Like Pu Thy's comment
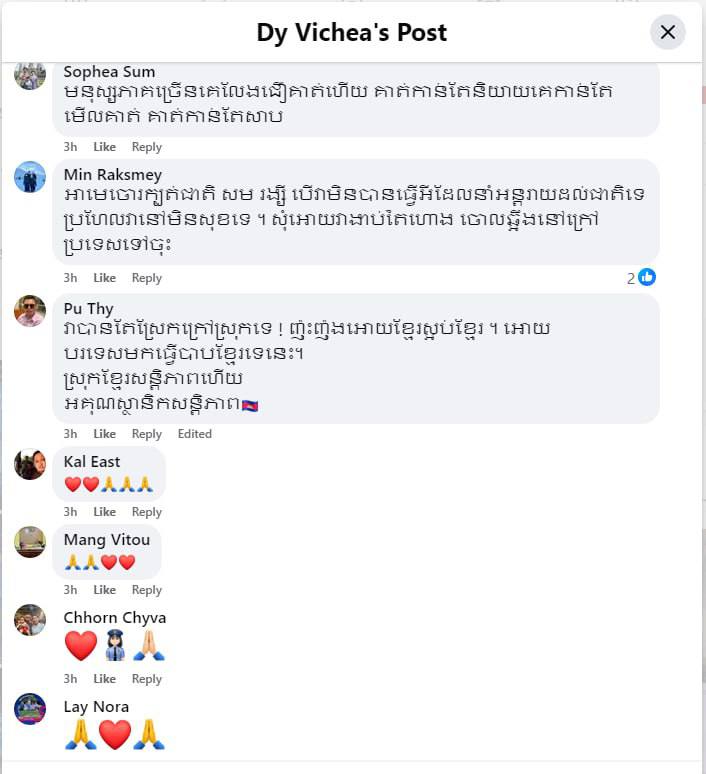Screen dimensions: 706x774 click(x=105, y=434)
